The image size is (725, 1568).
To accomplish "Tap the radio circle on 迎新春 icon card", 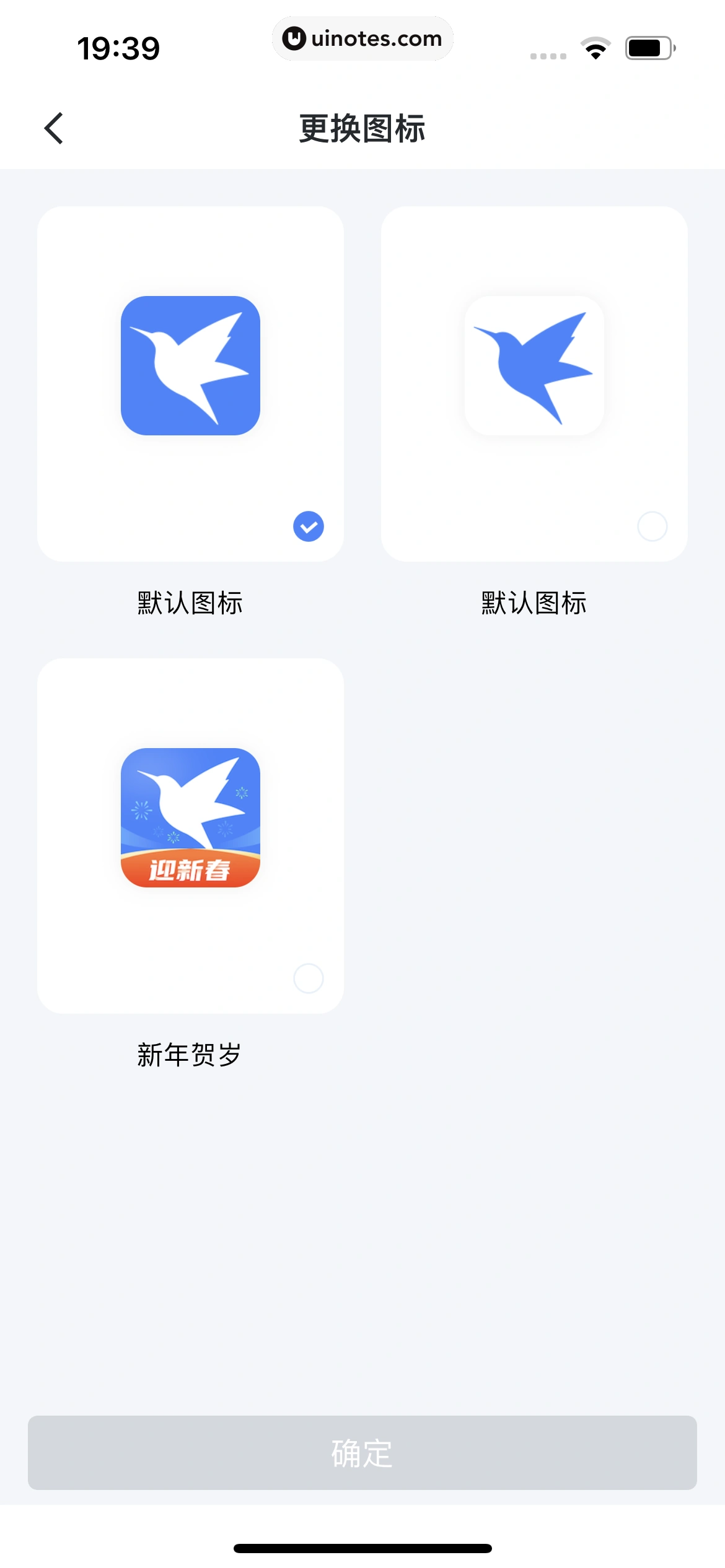I will [x=308, y=978].
